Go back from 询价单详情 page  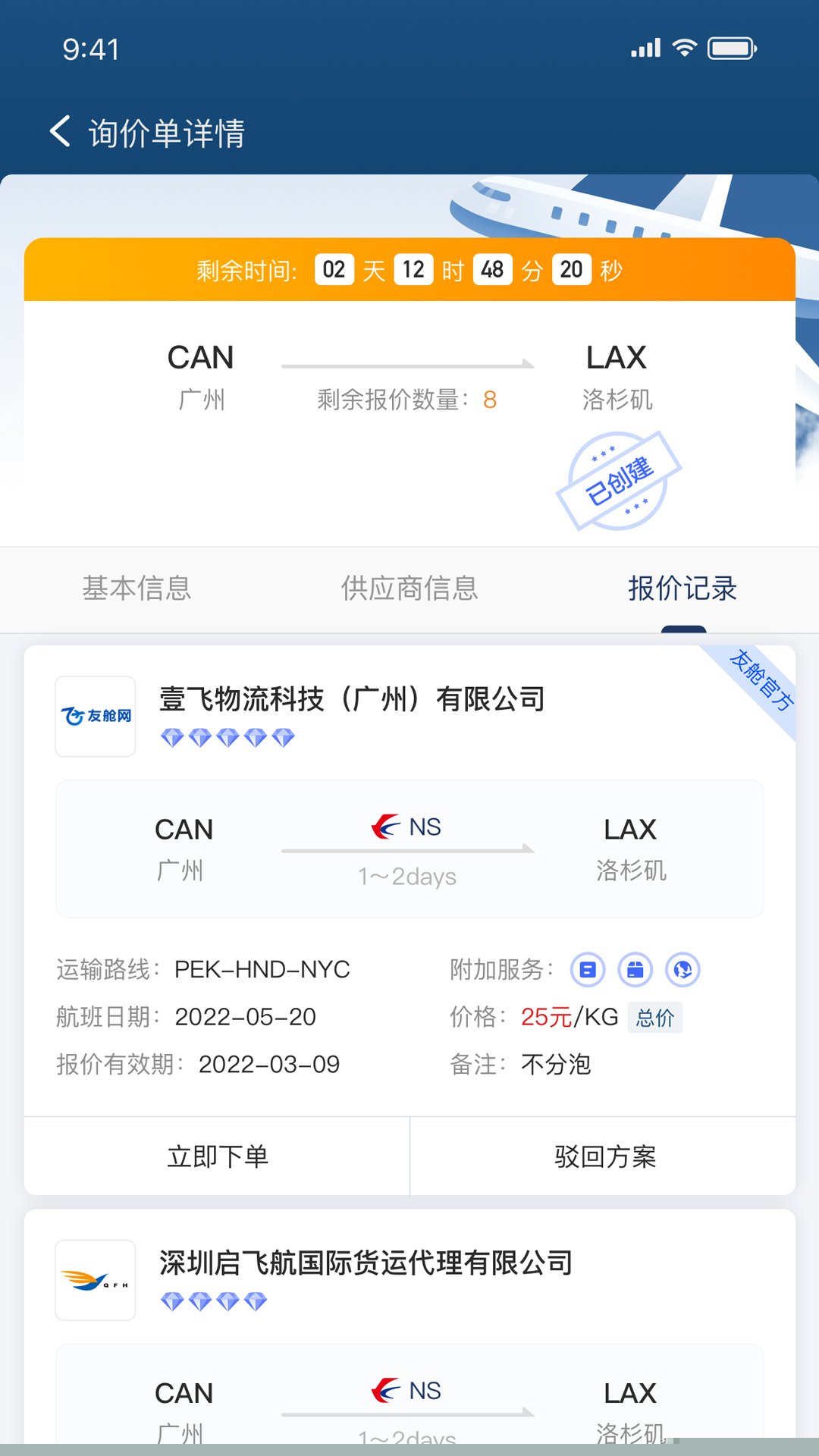click(x=61, y=132)
